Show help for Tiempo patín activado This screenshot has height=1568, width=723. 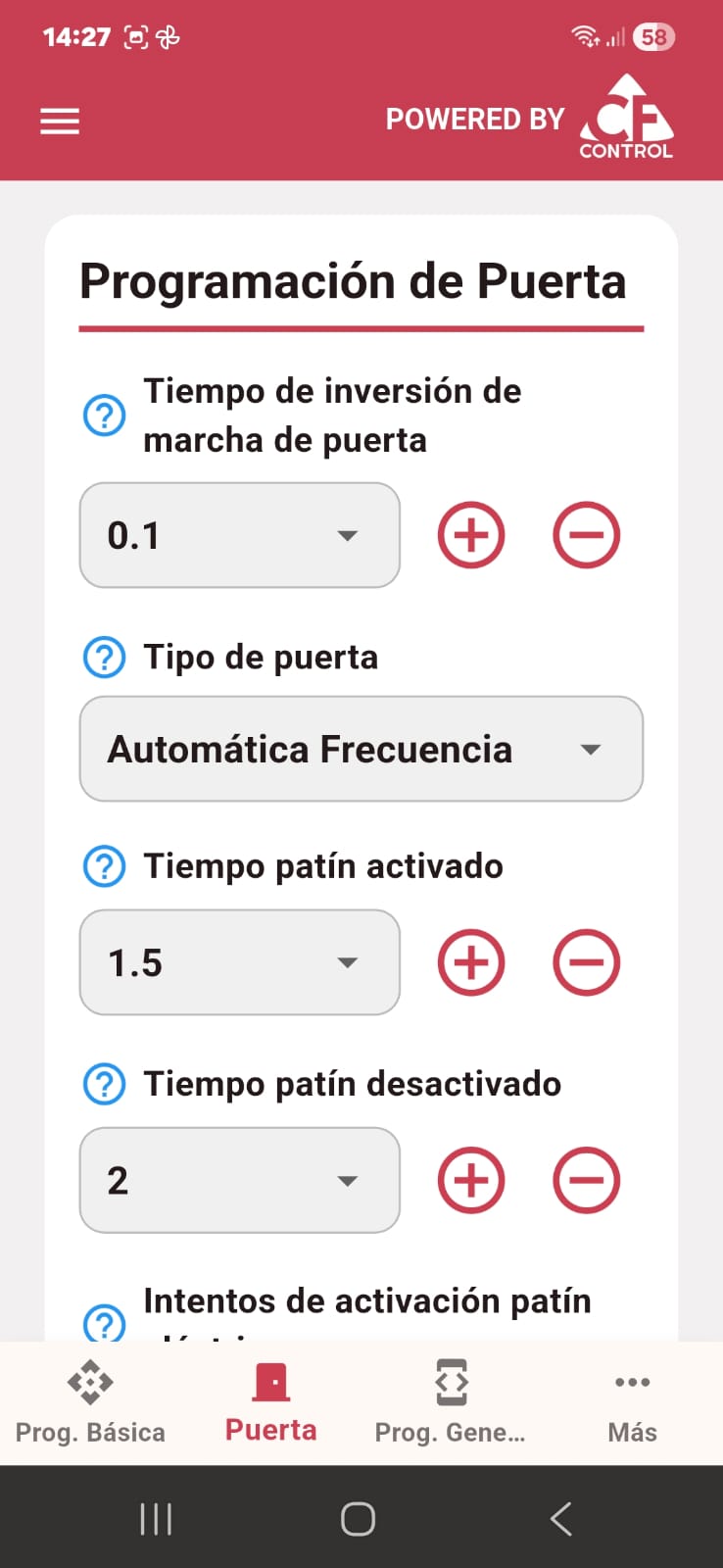[x=105, y=865]
